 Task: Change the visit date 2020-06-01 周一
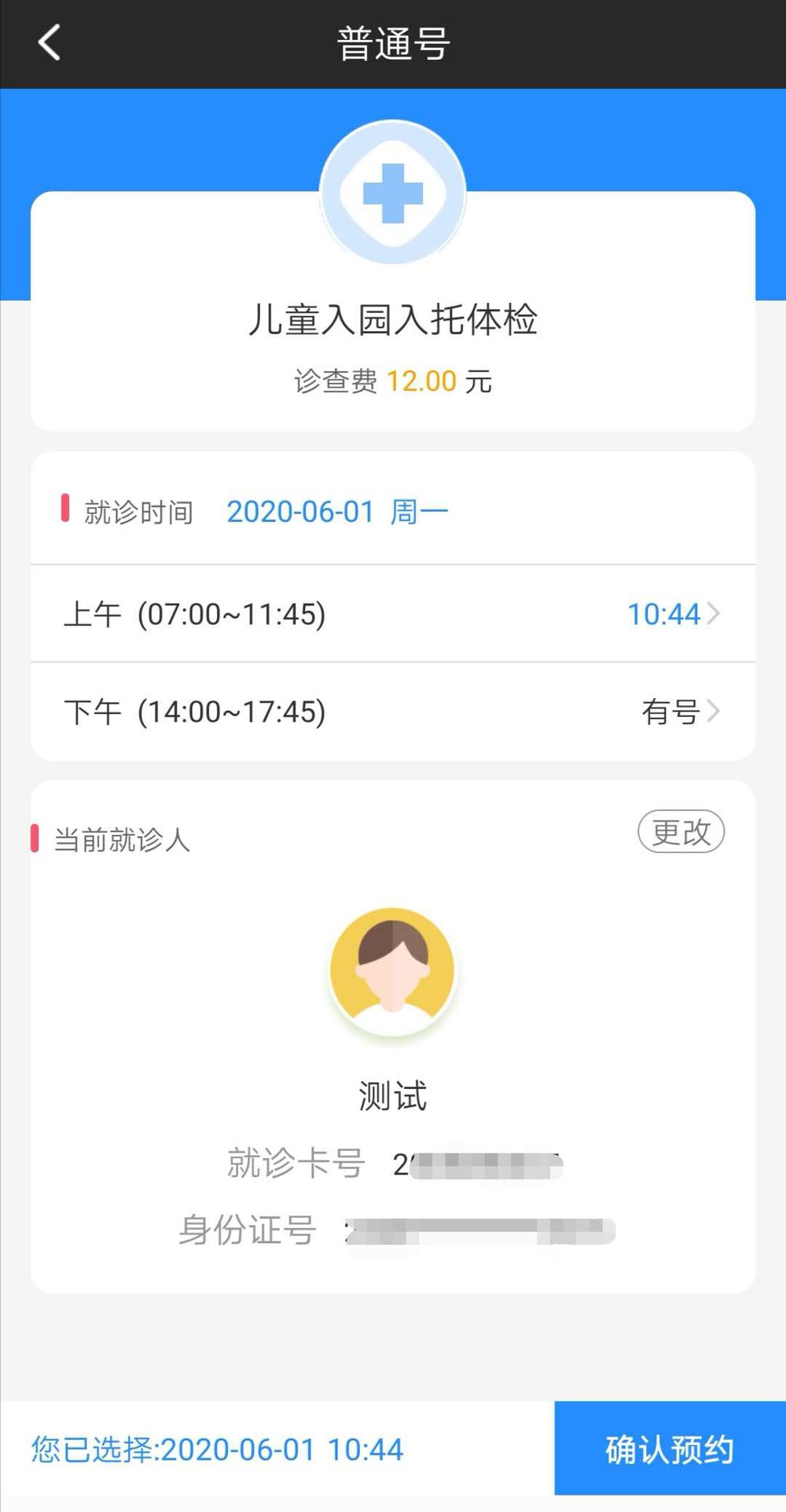[x=337, y=512]
